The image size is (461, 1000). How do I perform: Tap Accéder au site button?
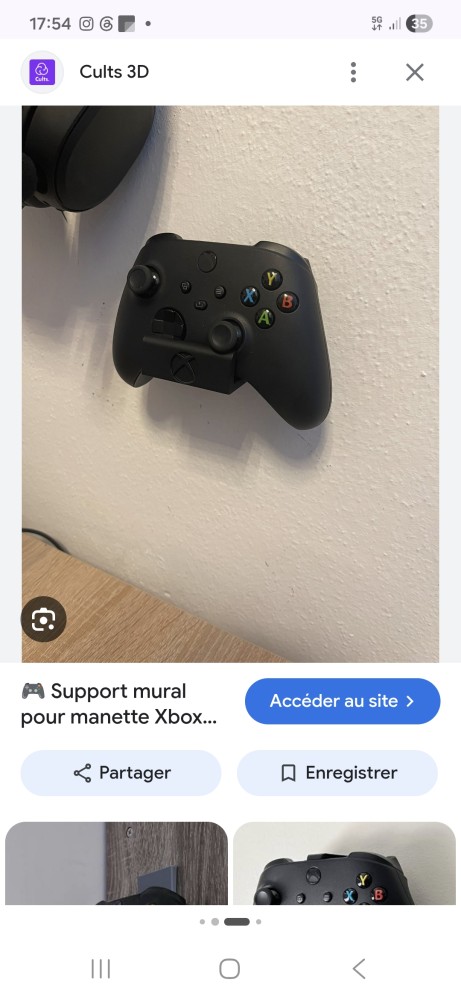(x=342, y=701)
